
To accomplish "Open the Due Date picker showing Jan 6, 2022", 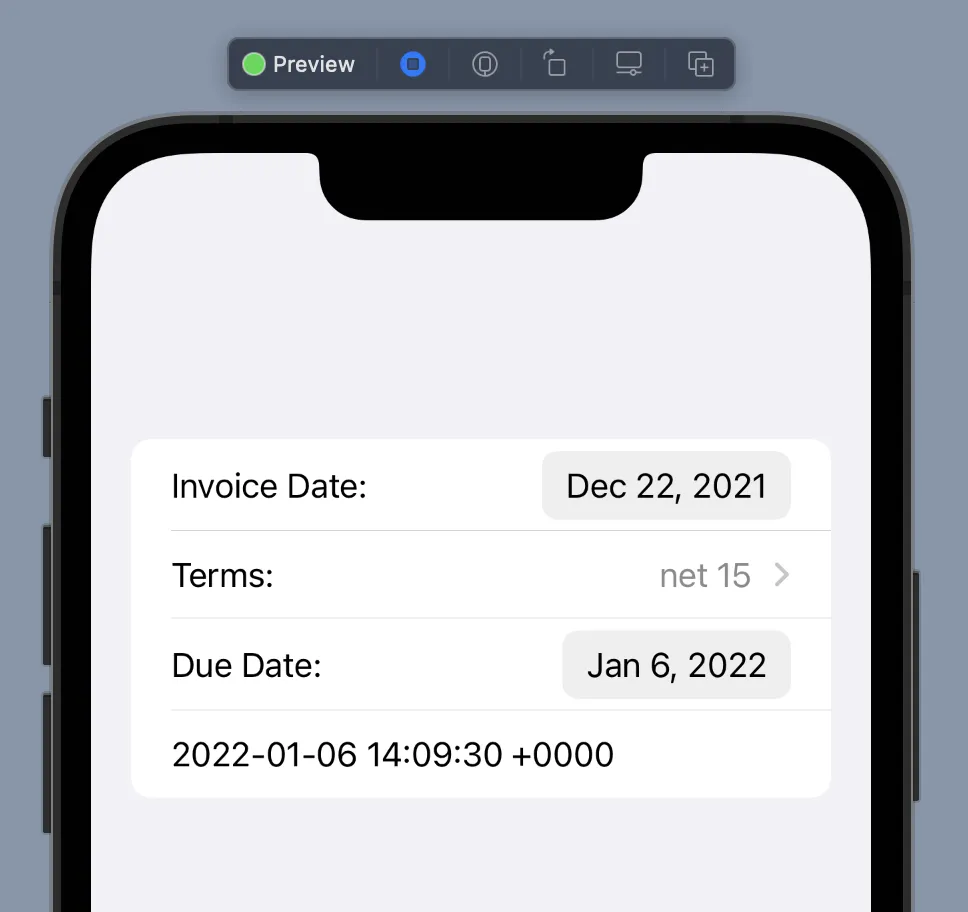I will coord(676,665).
